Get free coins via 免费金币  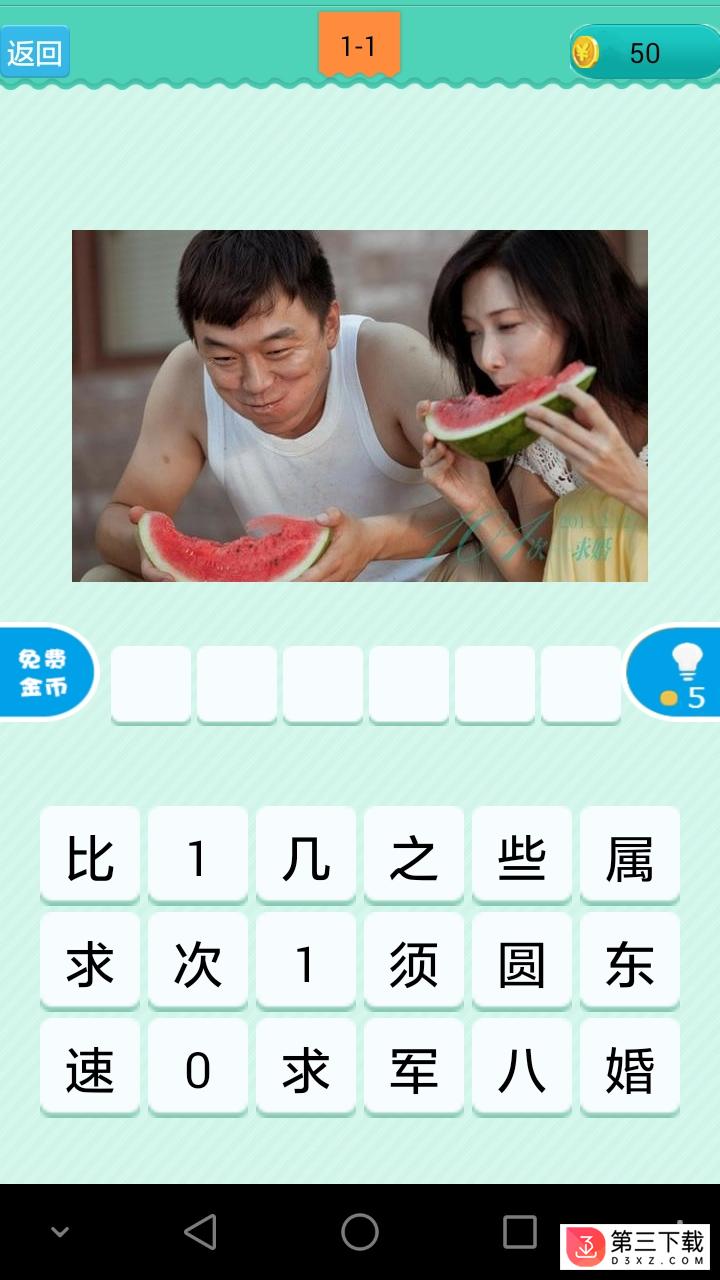[x=45, y=672]
